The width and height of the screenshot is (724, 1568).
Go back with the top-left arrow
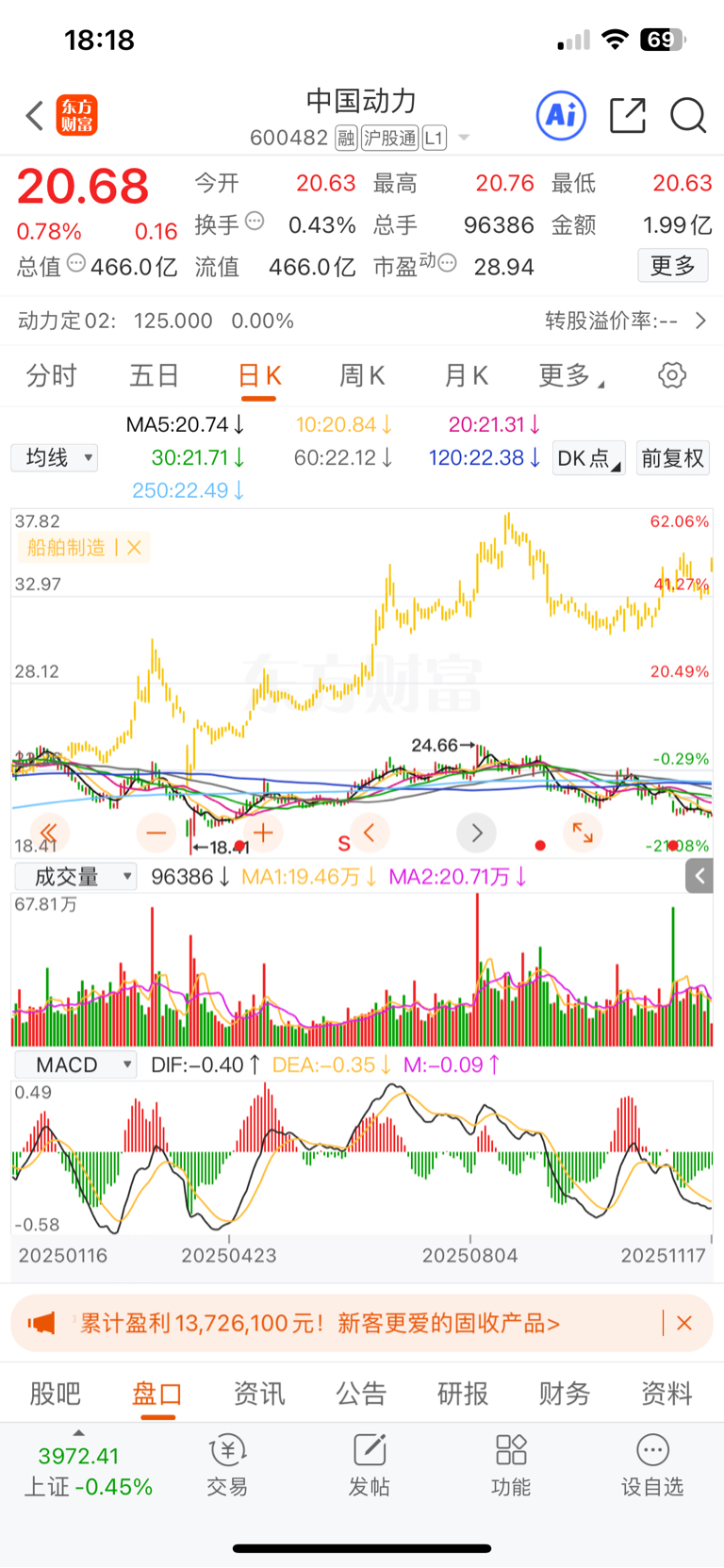(35, 116)
